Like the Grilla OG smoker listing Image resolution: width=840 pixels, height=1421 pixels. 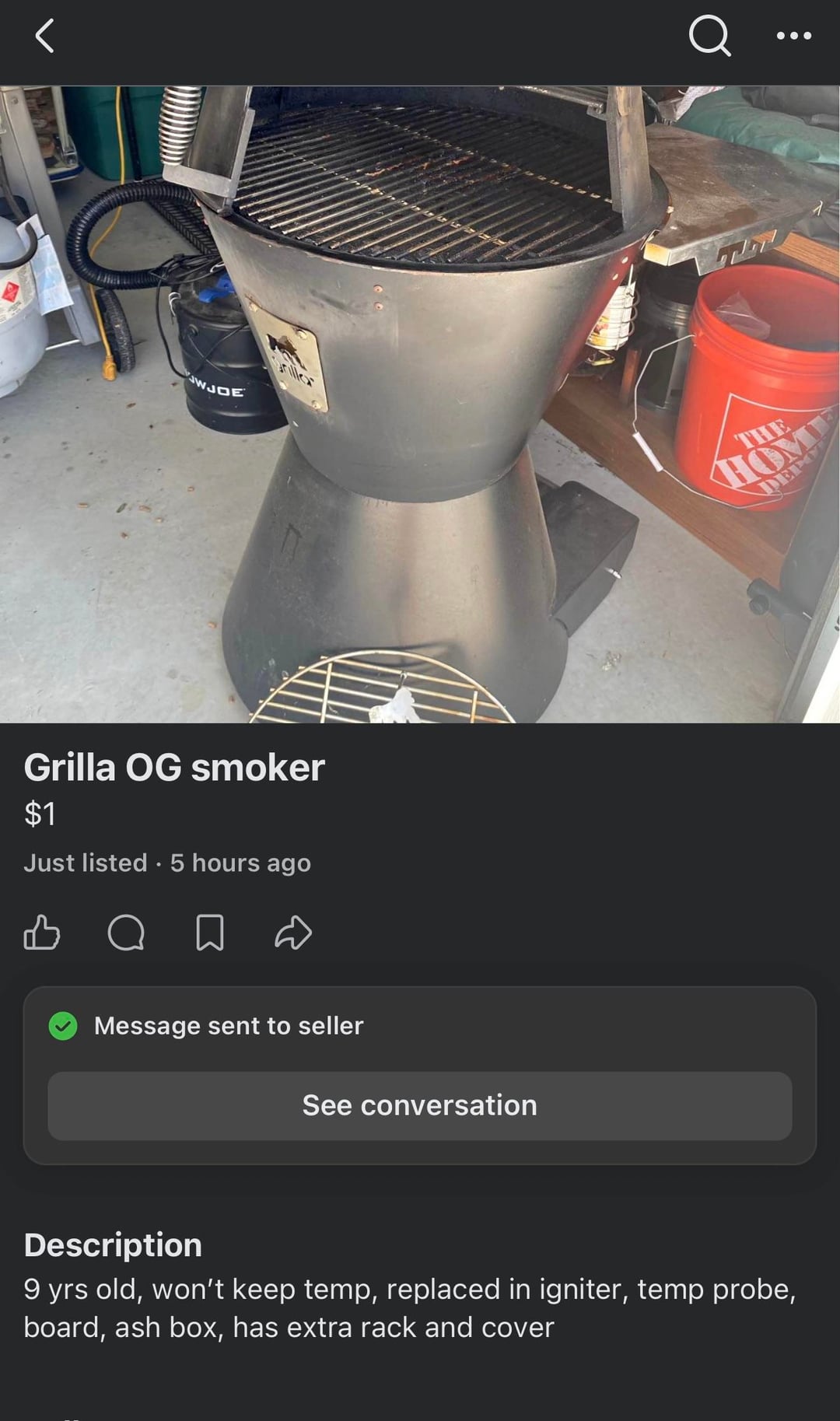click(x=42, y=933)
